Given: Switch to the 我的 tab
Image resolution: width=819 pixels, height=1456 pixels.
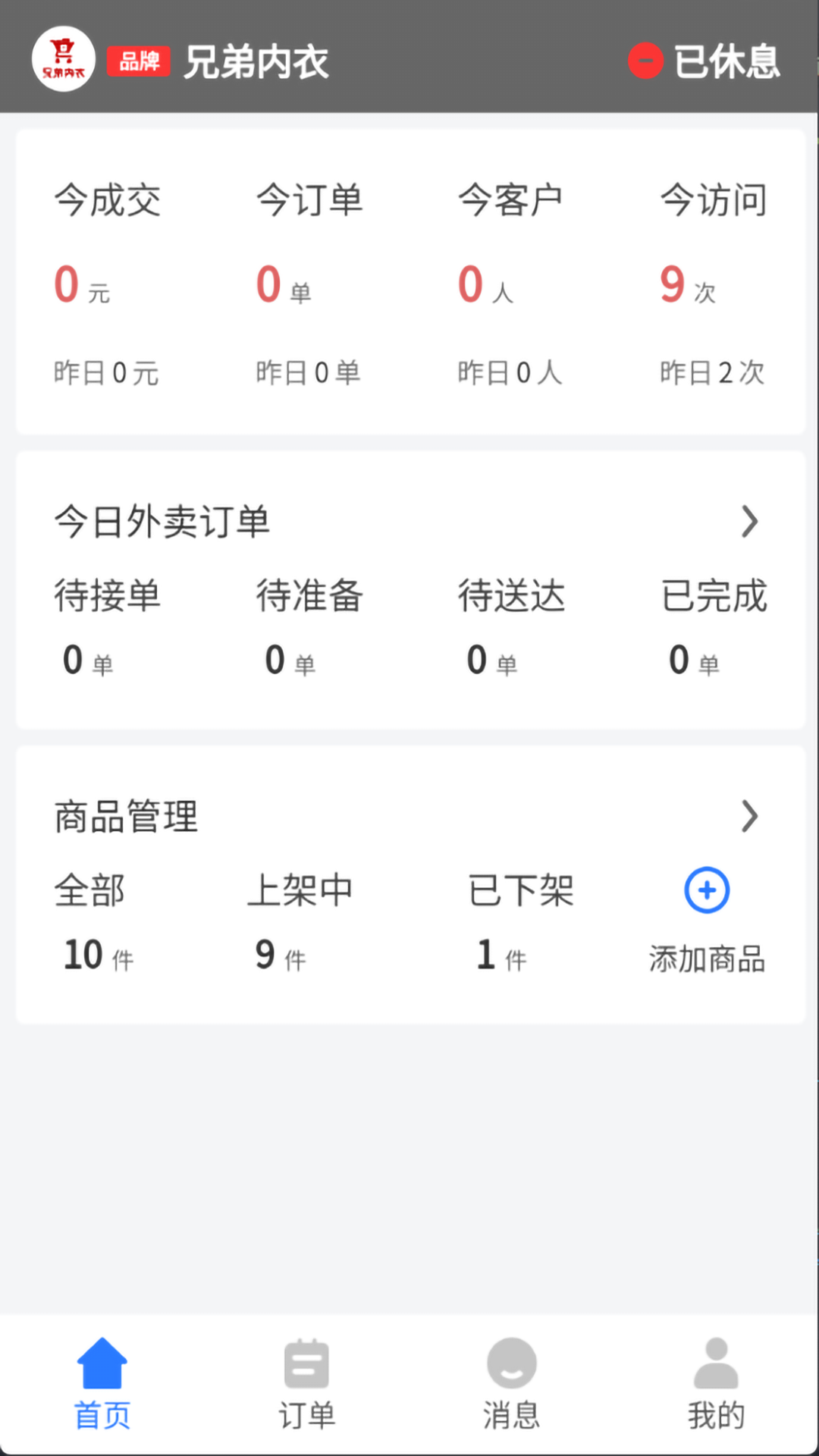Looking at the screenshot, I should 716,1383.
